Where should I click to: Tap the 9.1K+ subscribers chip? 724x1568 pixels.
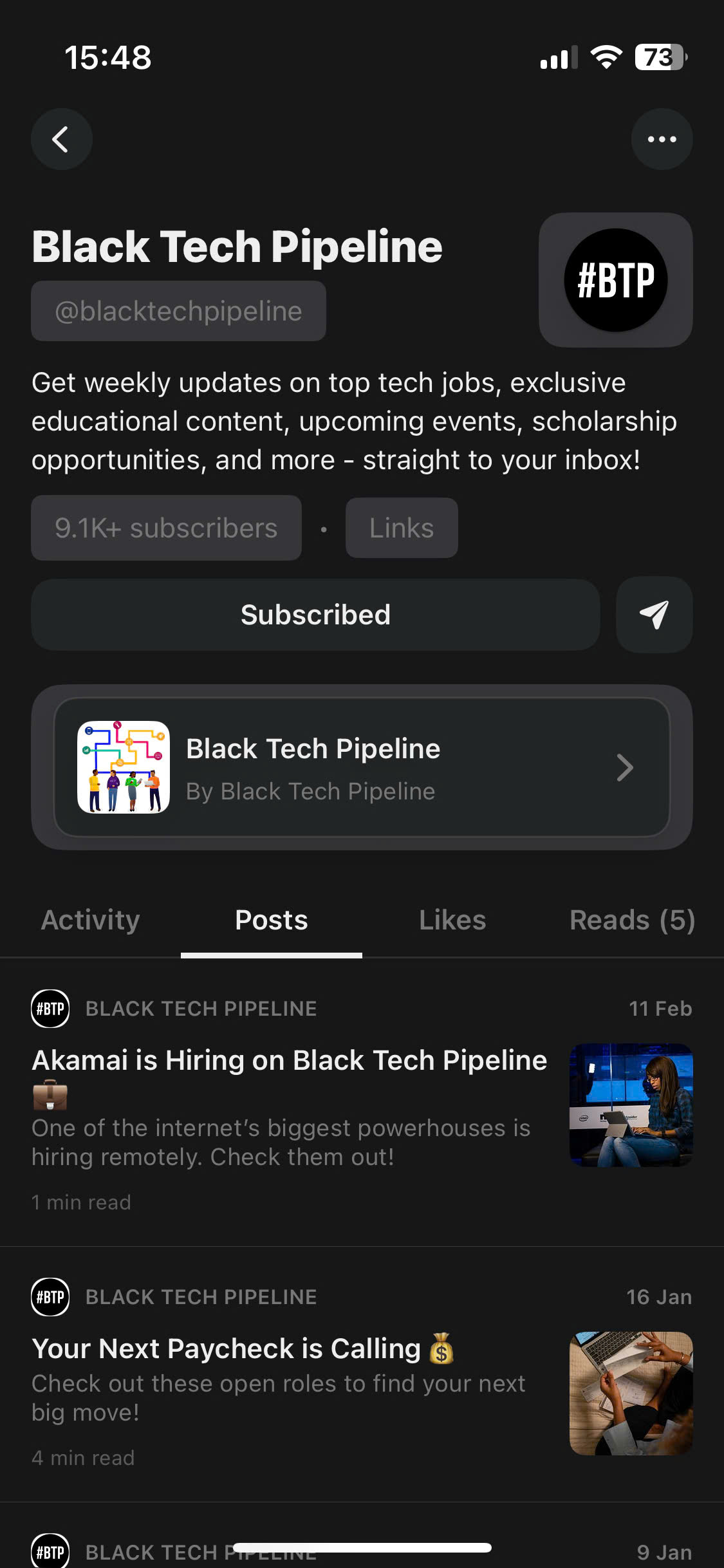point(165,528)
